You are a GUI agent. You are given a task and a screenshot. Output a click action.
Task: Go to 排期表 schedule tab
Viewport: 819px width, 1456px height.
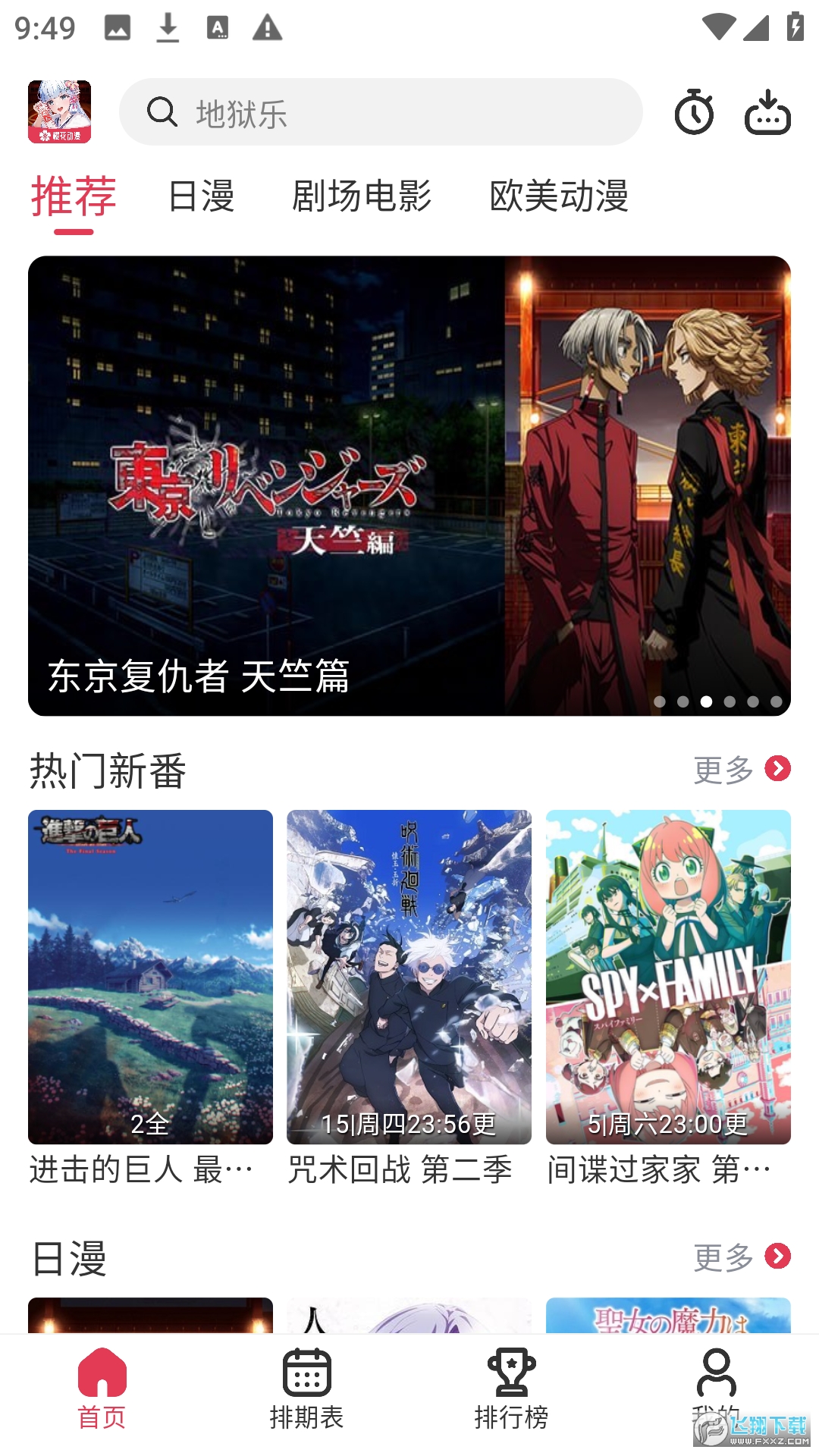click(x=306, y=1389)
